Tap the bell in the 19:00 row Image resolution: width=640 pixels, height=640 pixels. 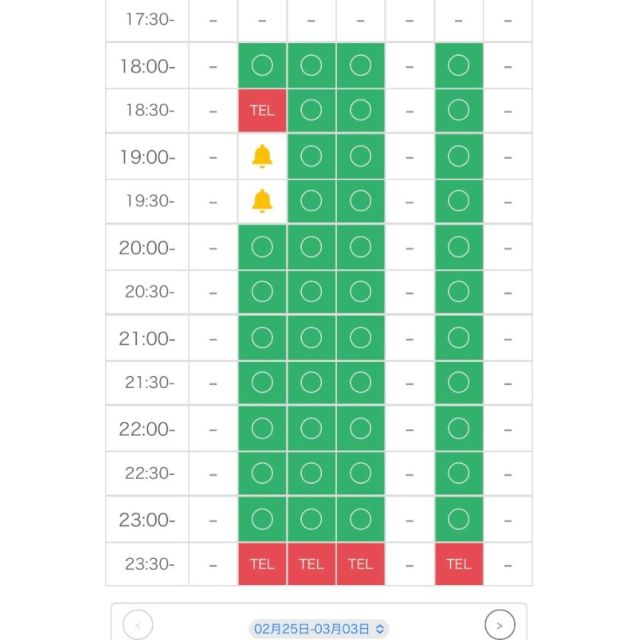262,156
